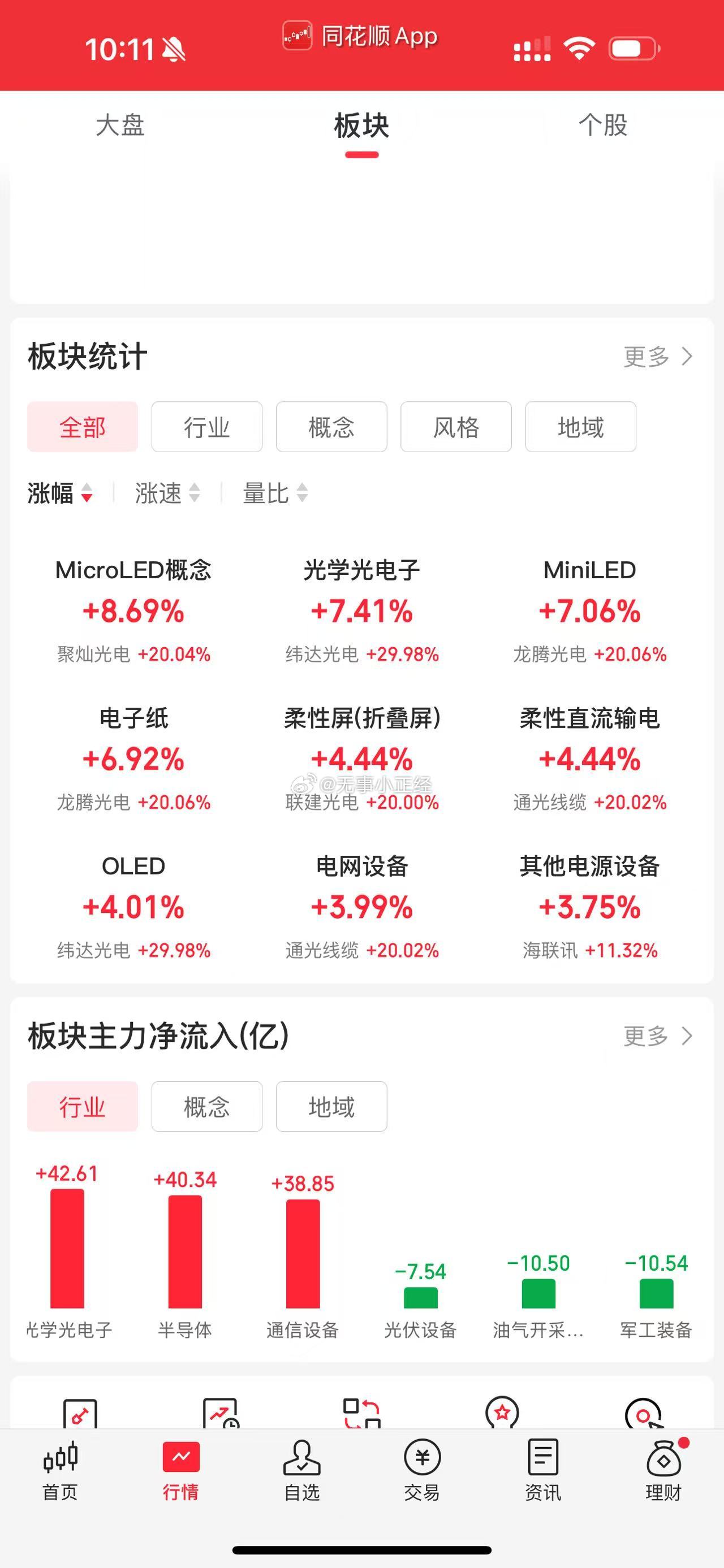Tap the chart-with-clock shortcut icon

click(222, 1412)
